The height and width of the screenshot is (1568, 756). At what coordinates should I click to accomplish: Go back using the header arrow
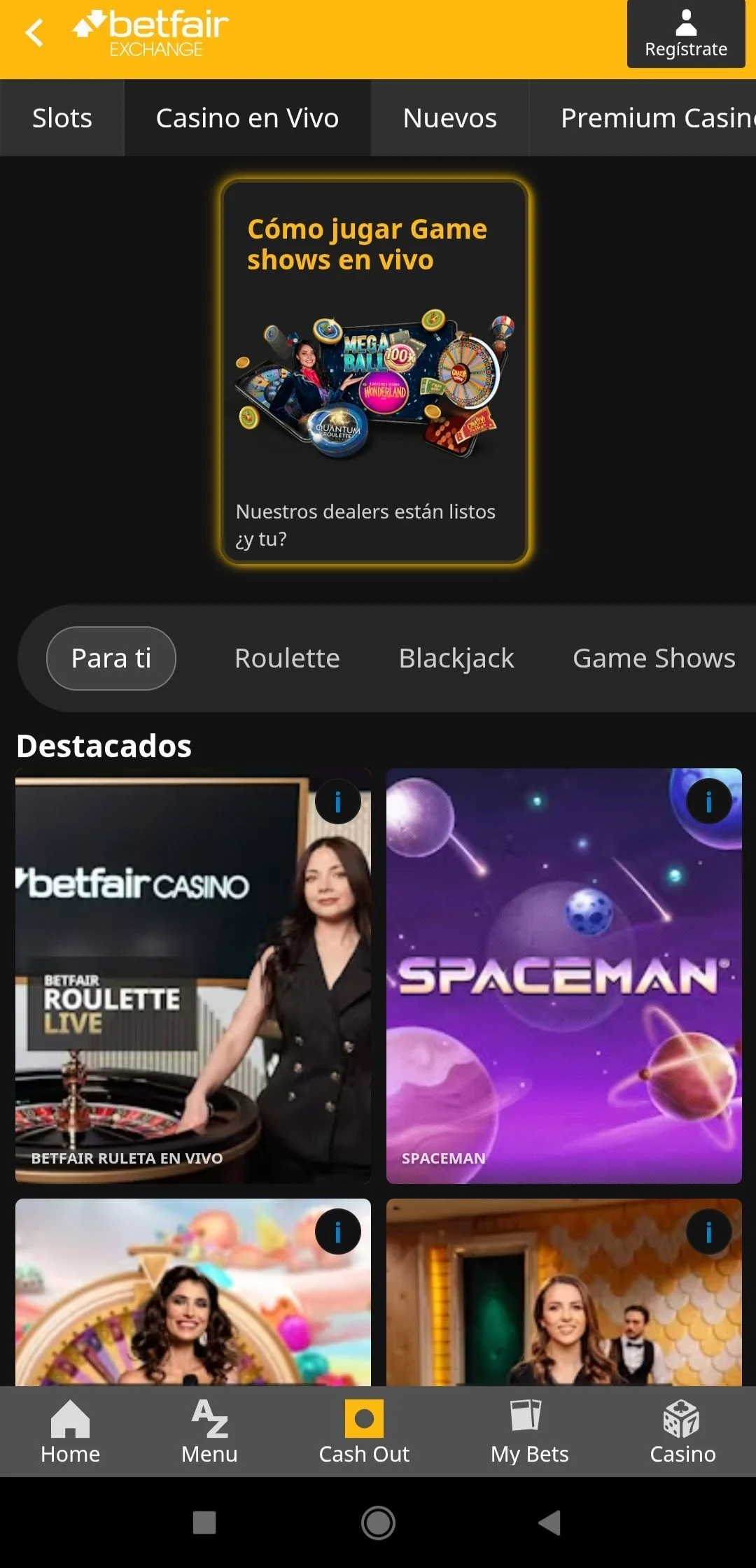pos(34,33)
